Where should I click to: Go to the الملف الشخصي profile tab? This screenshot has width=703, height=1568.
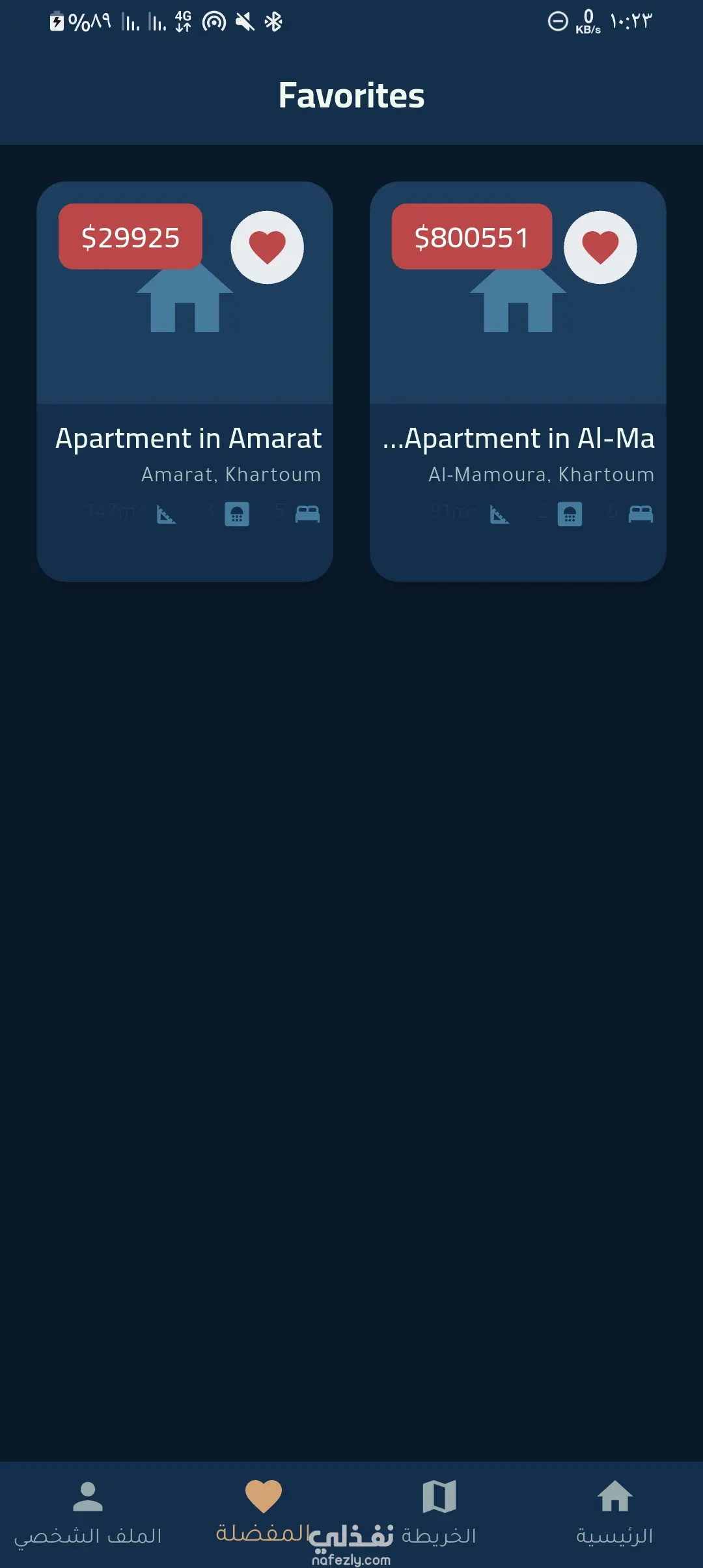point(88,1512)
